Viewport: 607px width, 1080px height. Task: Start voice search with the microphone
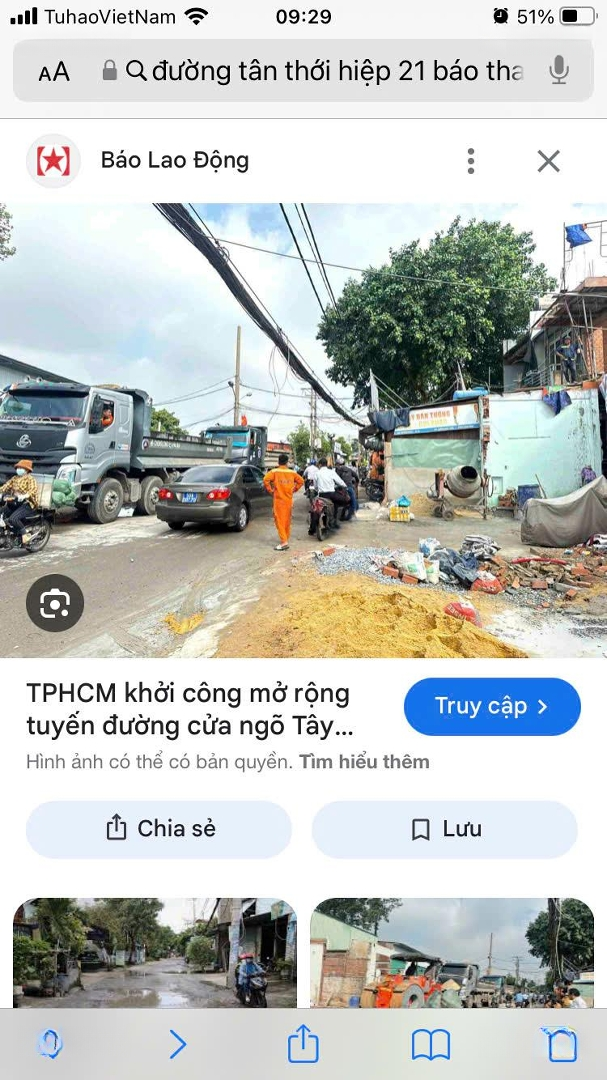(x=559, y=71)
